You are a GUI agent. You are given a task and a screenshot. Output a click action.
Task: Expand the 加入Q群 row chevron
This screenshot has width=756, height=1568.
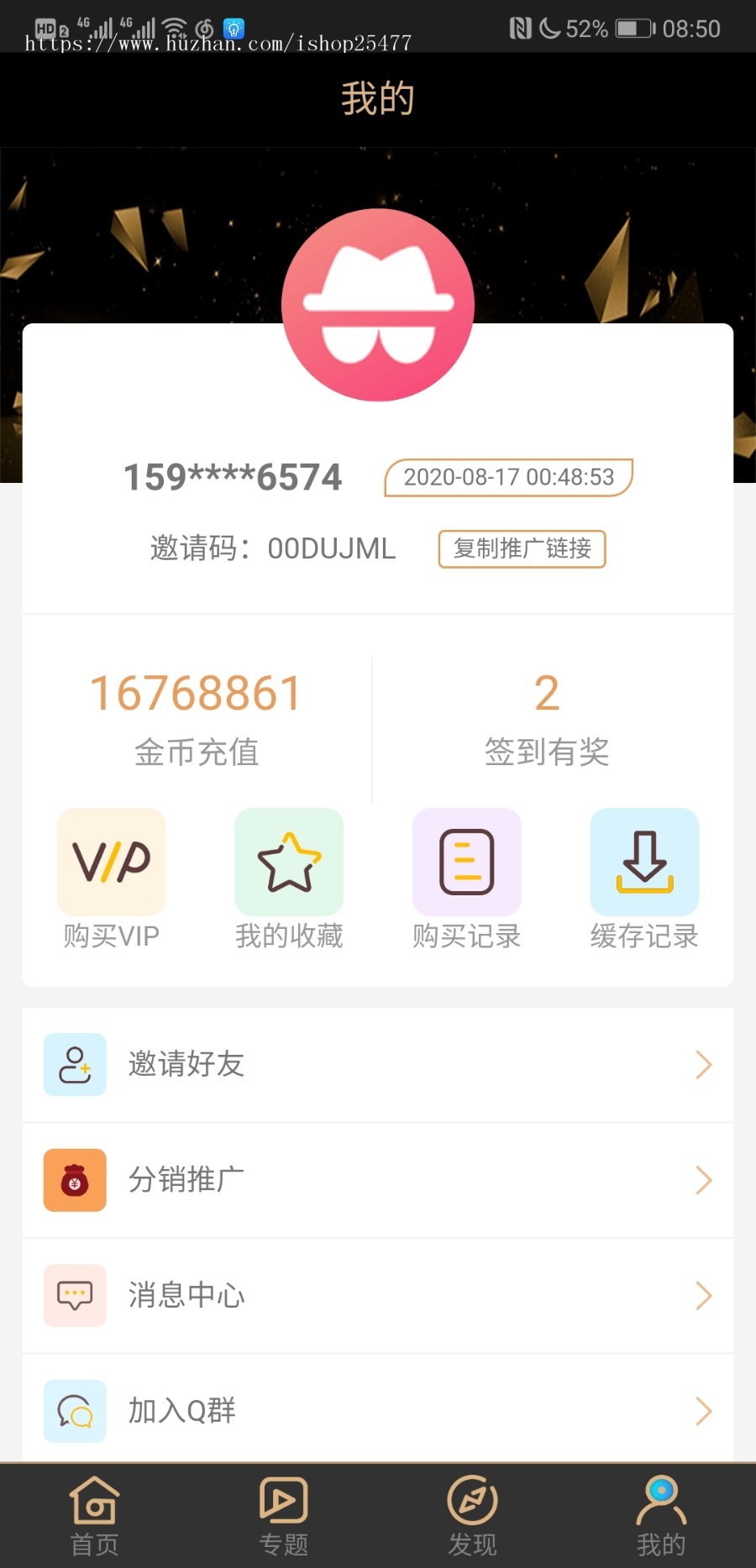(705, 1411)
